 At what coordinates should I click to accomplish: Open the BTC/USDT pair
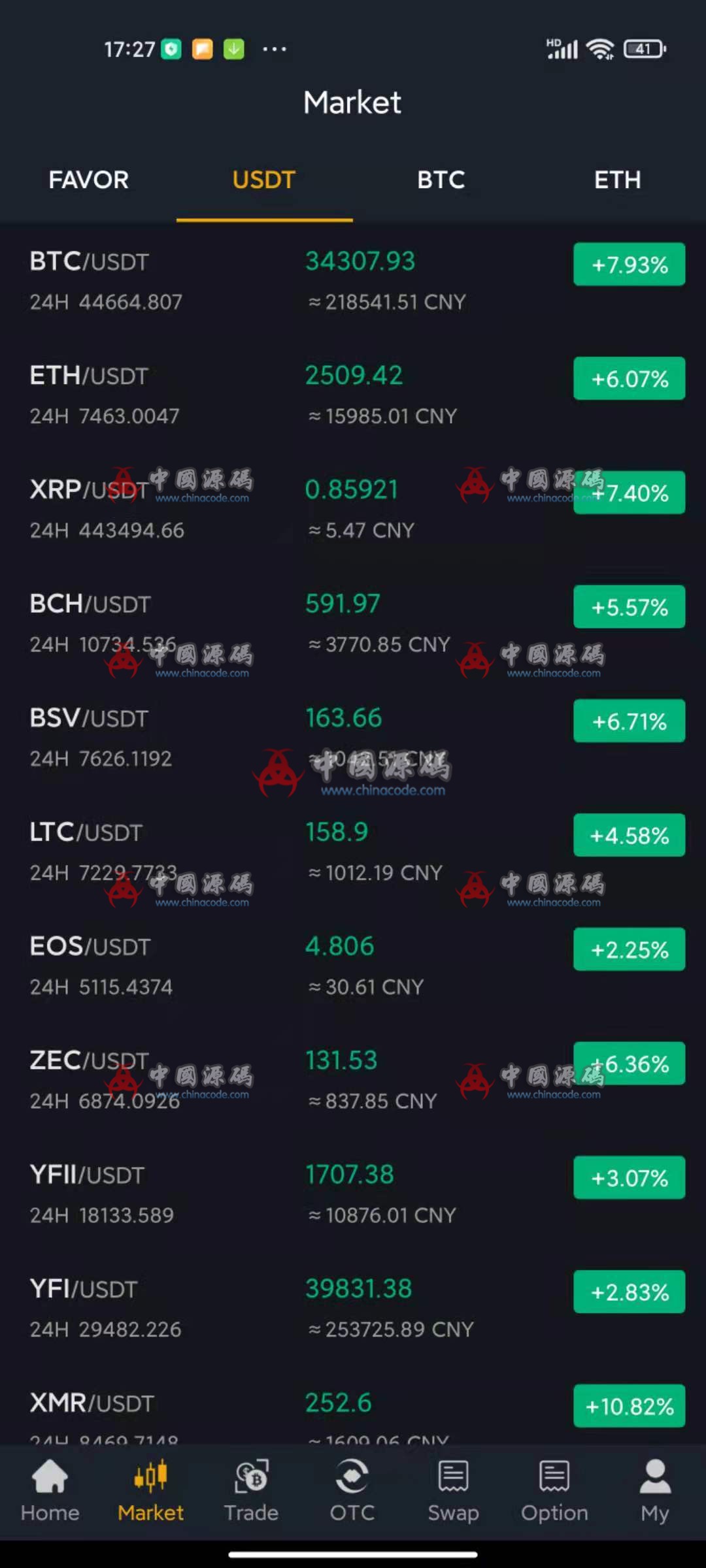pyautogui.click(x=353, y=281)
